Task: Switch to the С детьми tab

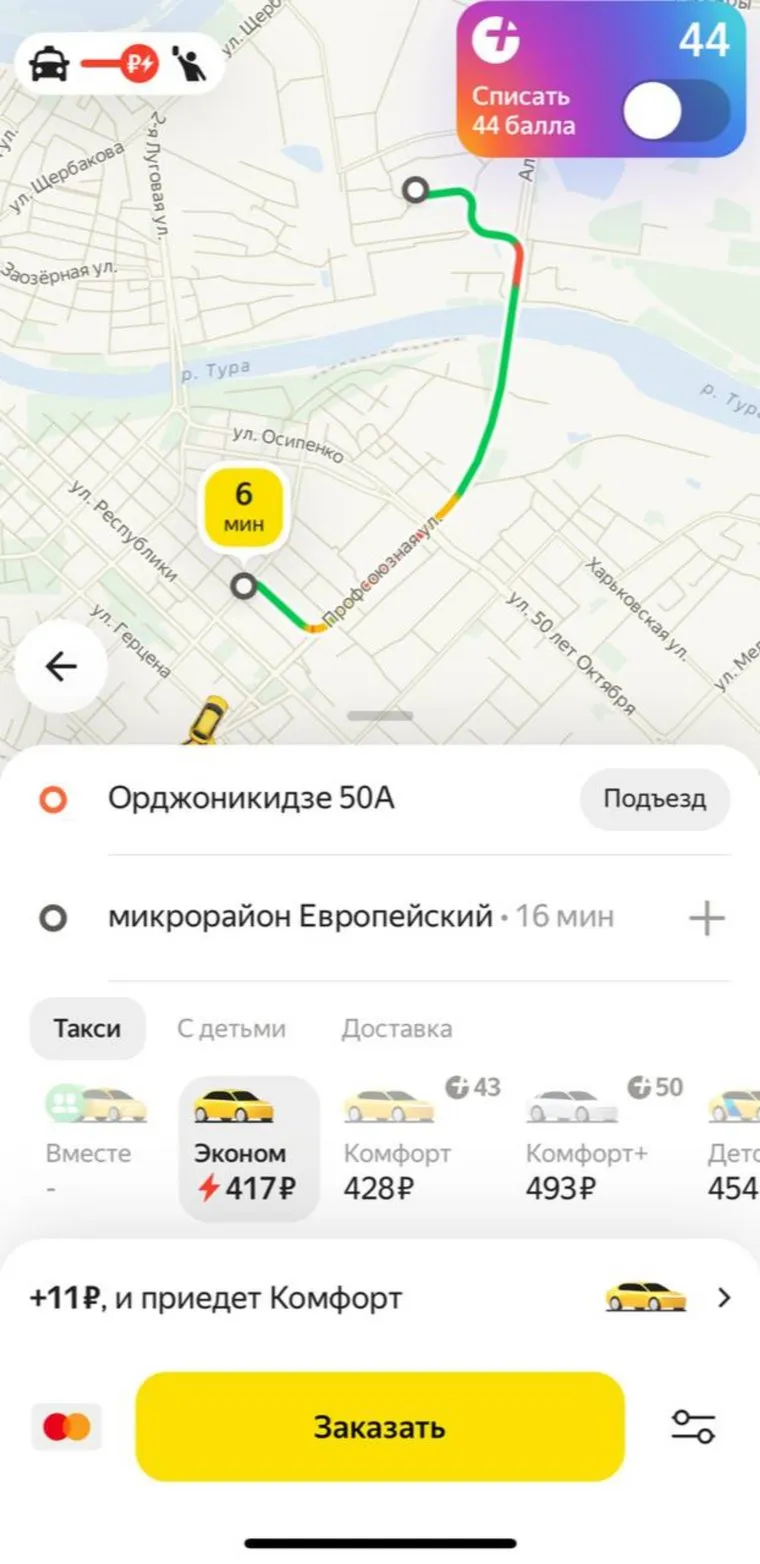Action: (x=231, y=1028)
